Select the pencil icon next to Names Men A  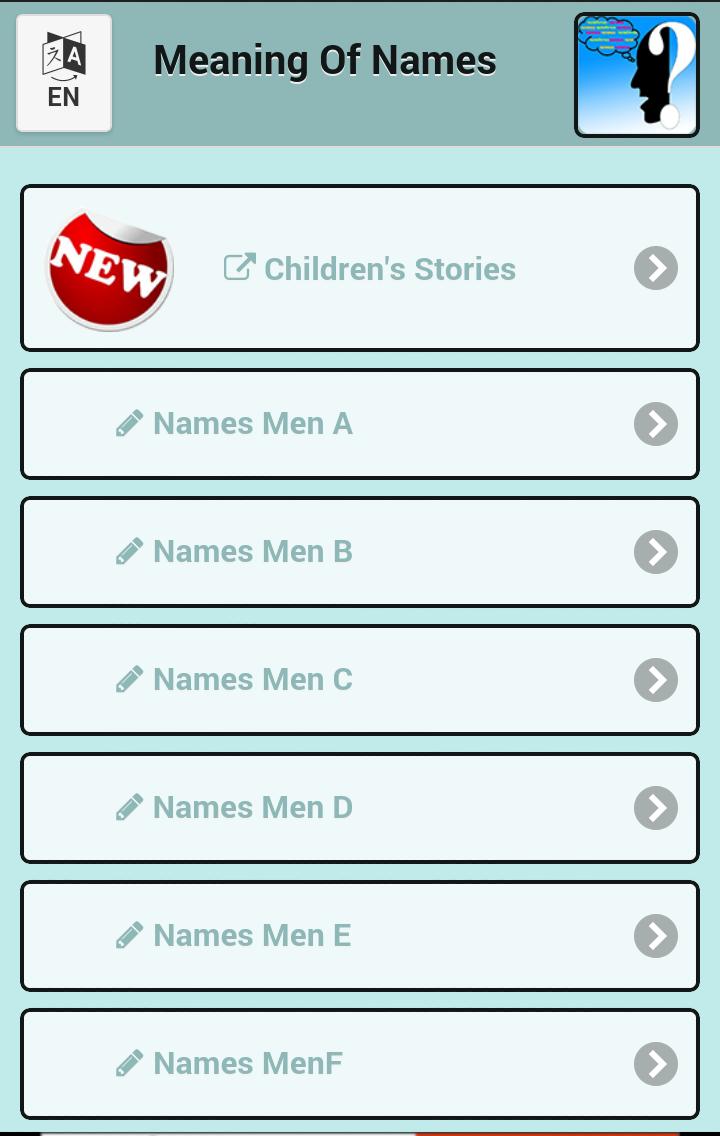pyautogui.click(x=129, y=423)
